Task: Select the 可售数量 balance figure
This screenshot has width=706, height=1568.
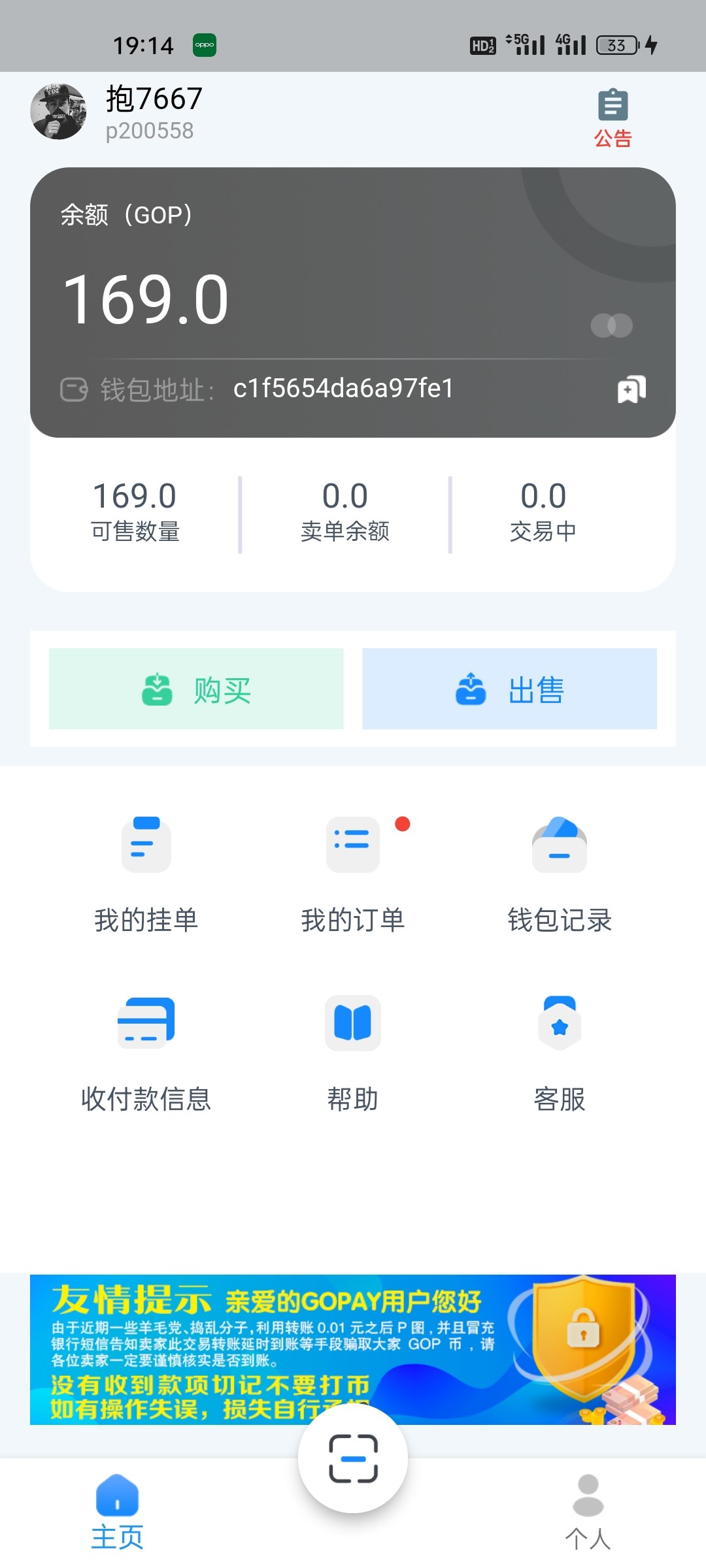Action: point(134,512)
